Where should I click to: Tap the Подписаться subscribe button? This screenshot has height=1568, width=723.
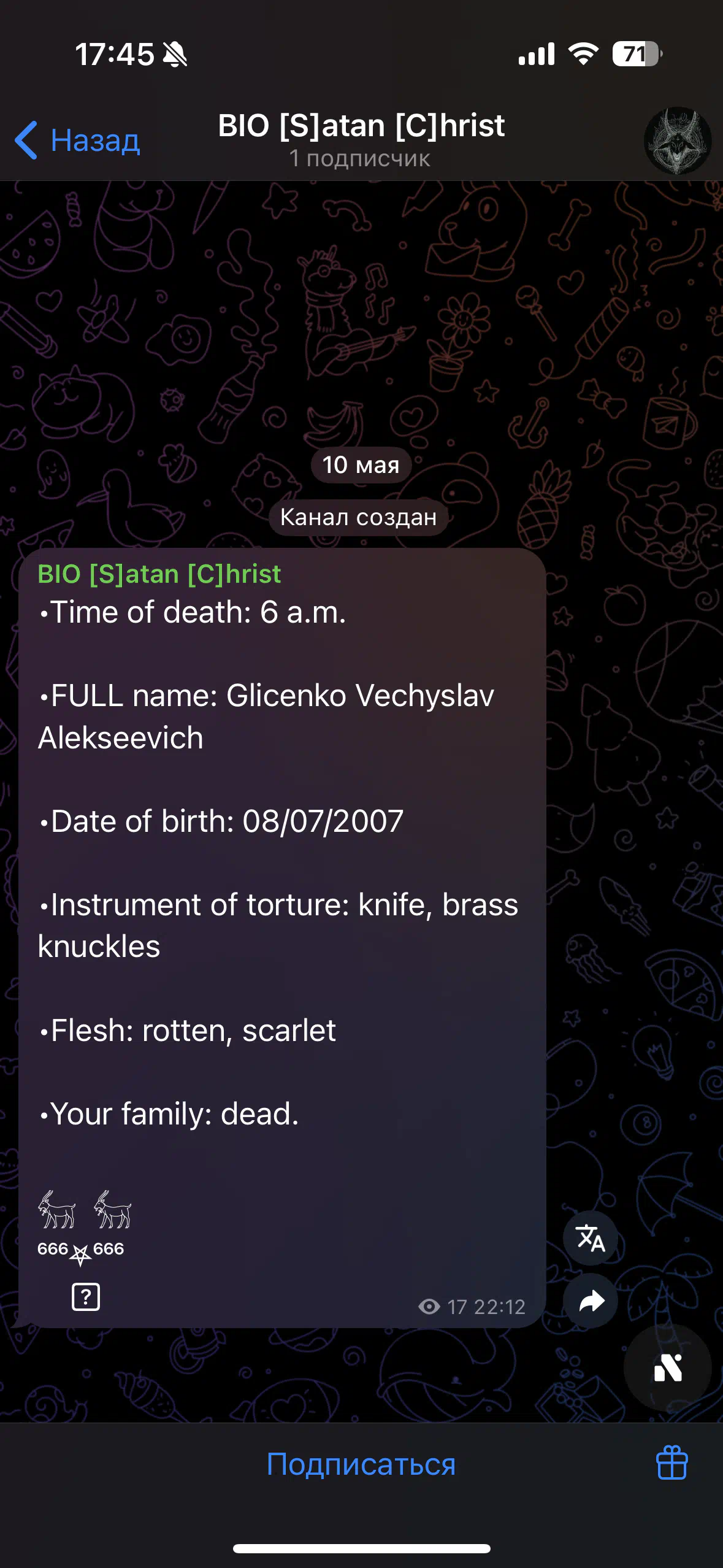coord(361,1464)
